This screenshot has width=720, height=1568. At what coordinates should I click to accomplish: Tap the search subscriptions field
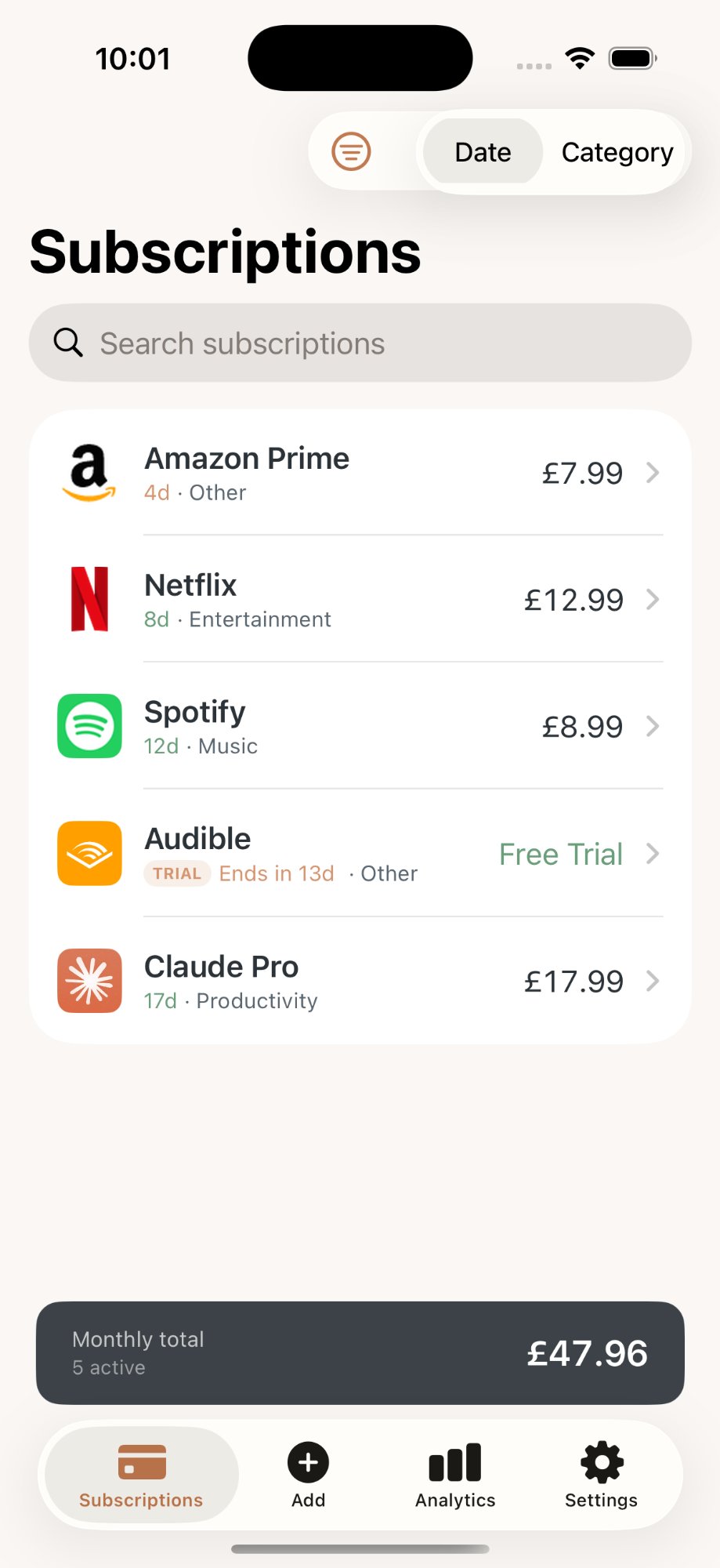pyautogui.click(x=360, y=343)
